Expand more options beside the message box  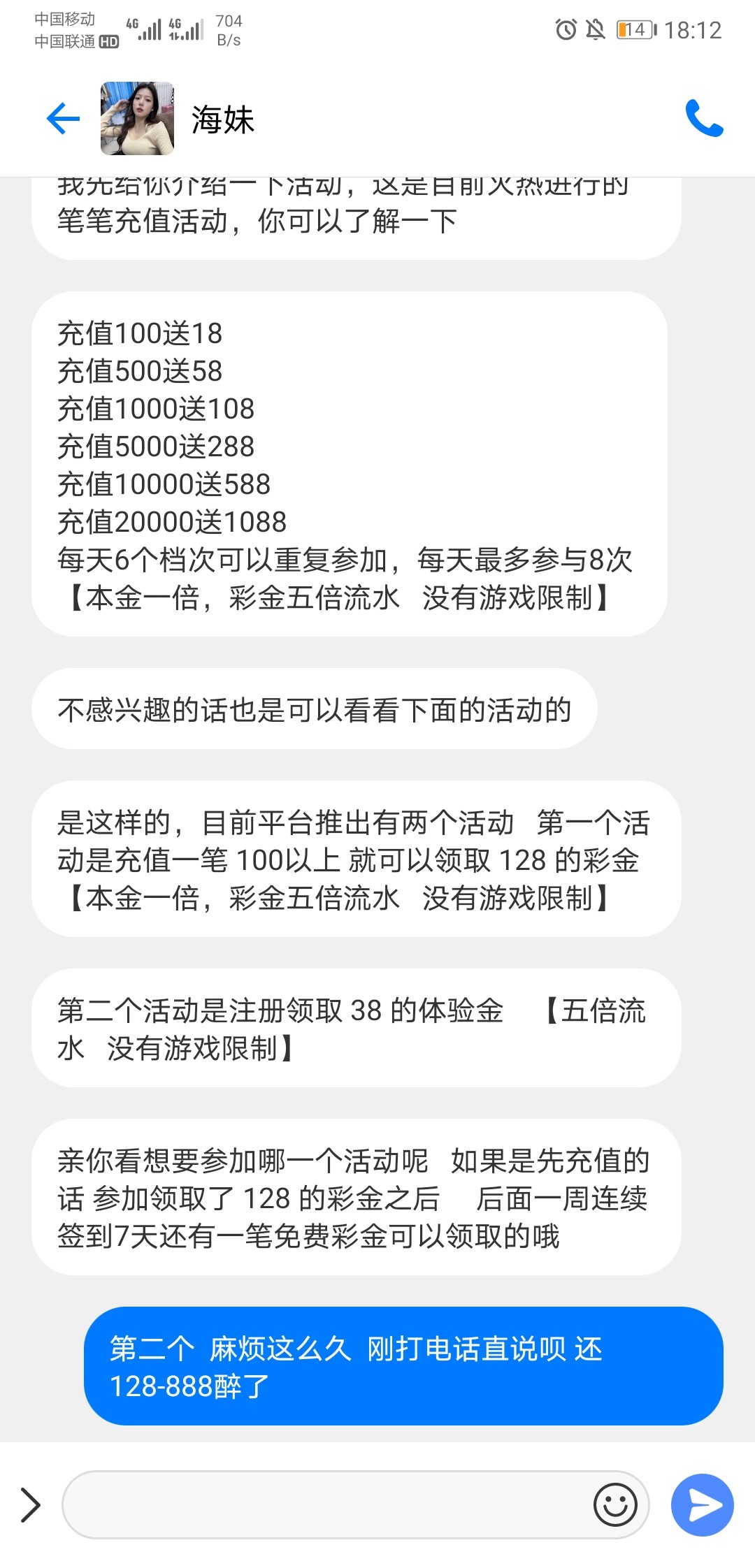click(30, 1504)
